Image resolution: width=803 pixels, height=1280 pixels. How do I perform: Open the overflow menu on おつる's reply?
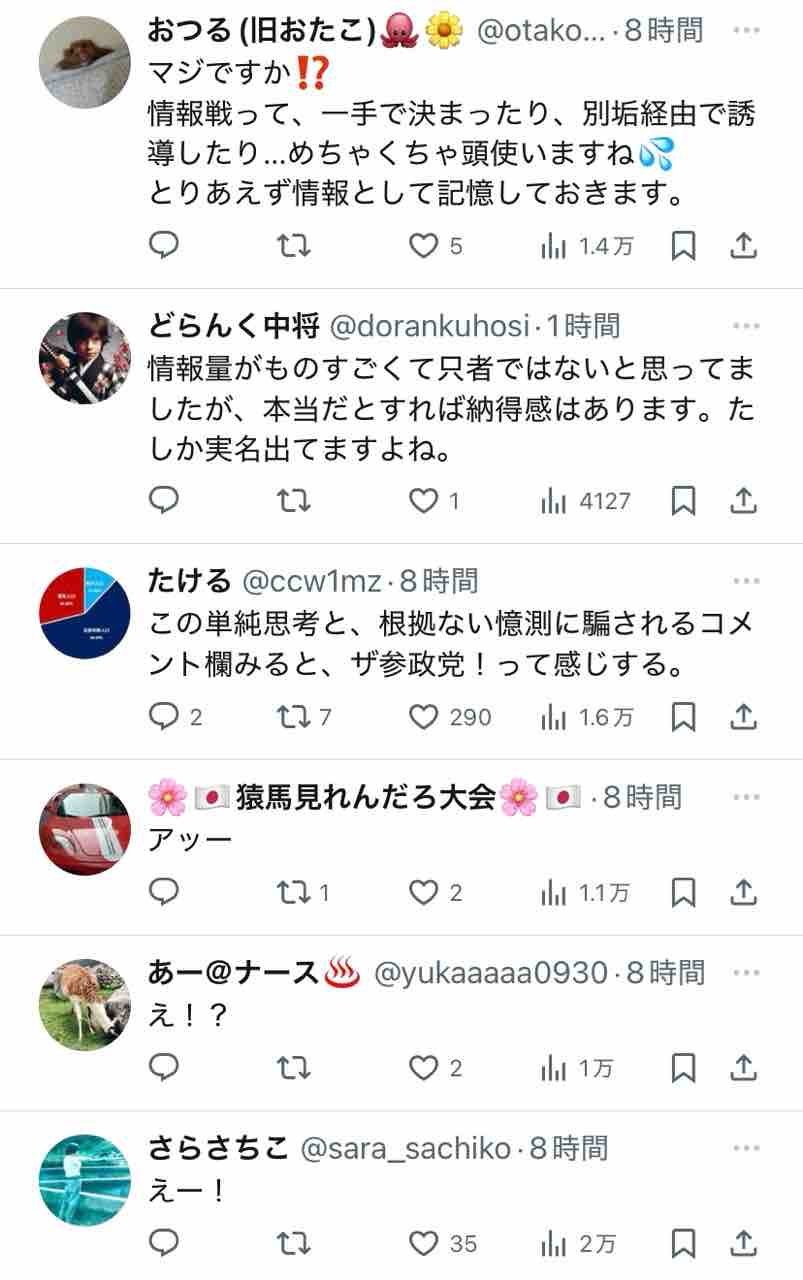click(x=747, y=31)
